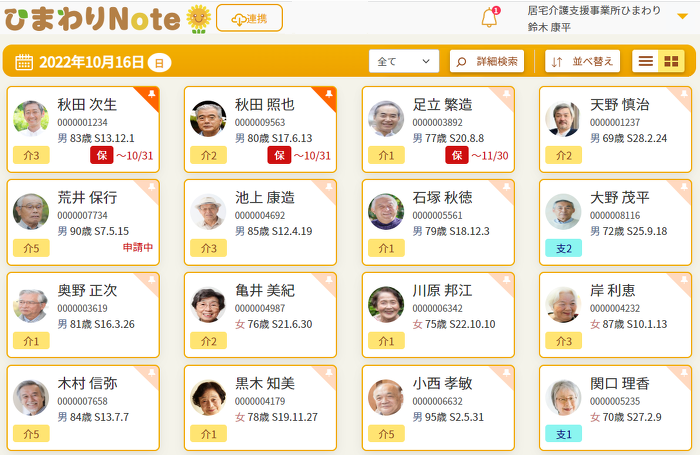The height and width of the screenshot is (455, 700).
Task: Open the 全て filter dropdown
Action: click(x=403, y=61)
